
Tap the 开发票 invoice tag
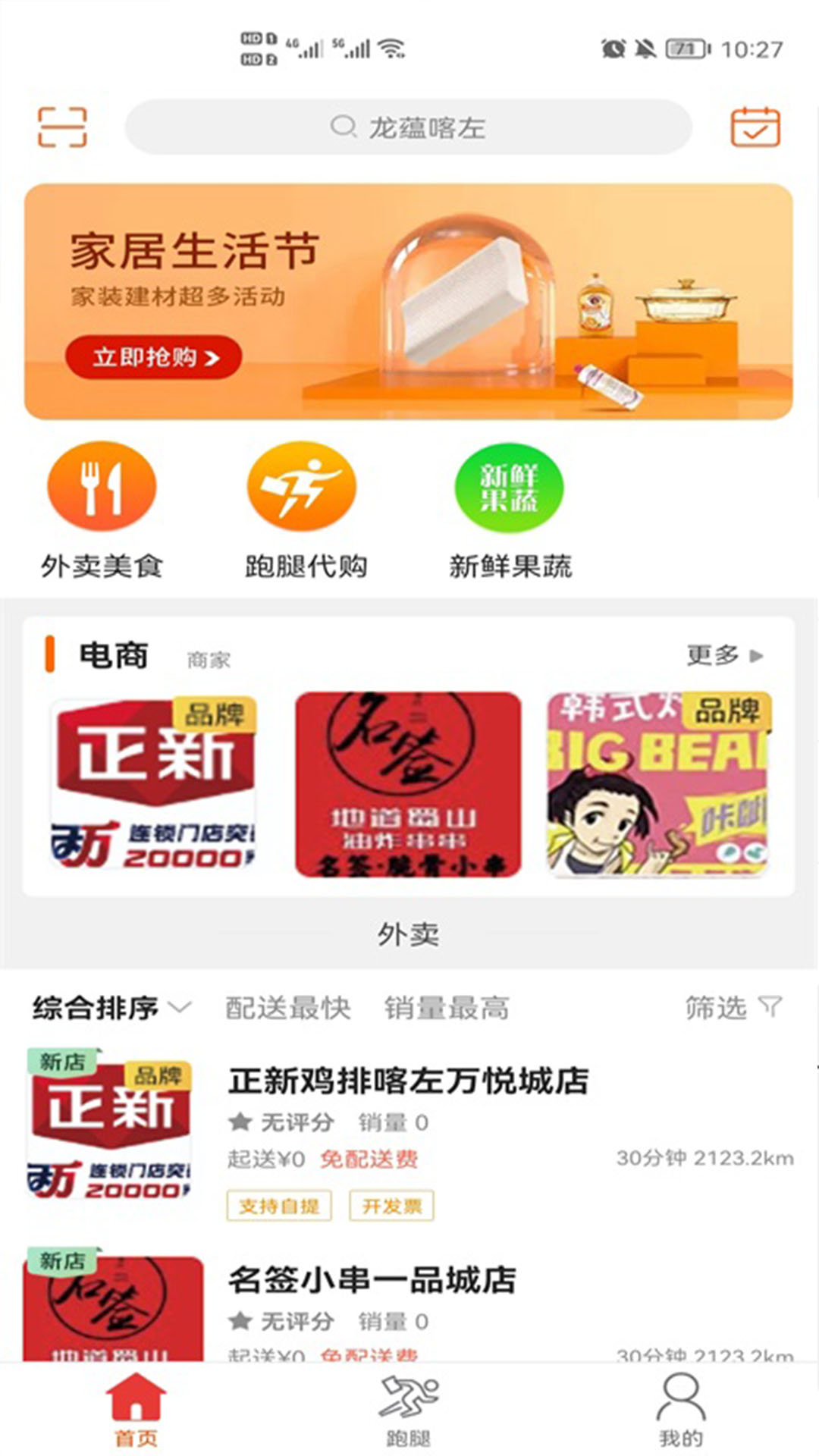pos(390,1206)
